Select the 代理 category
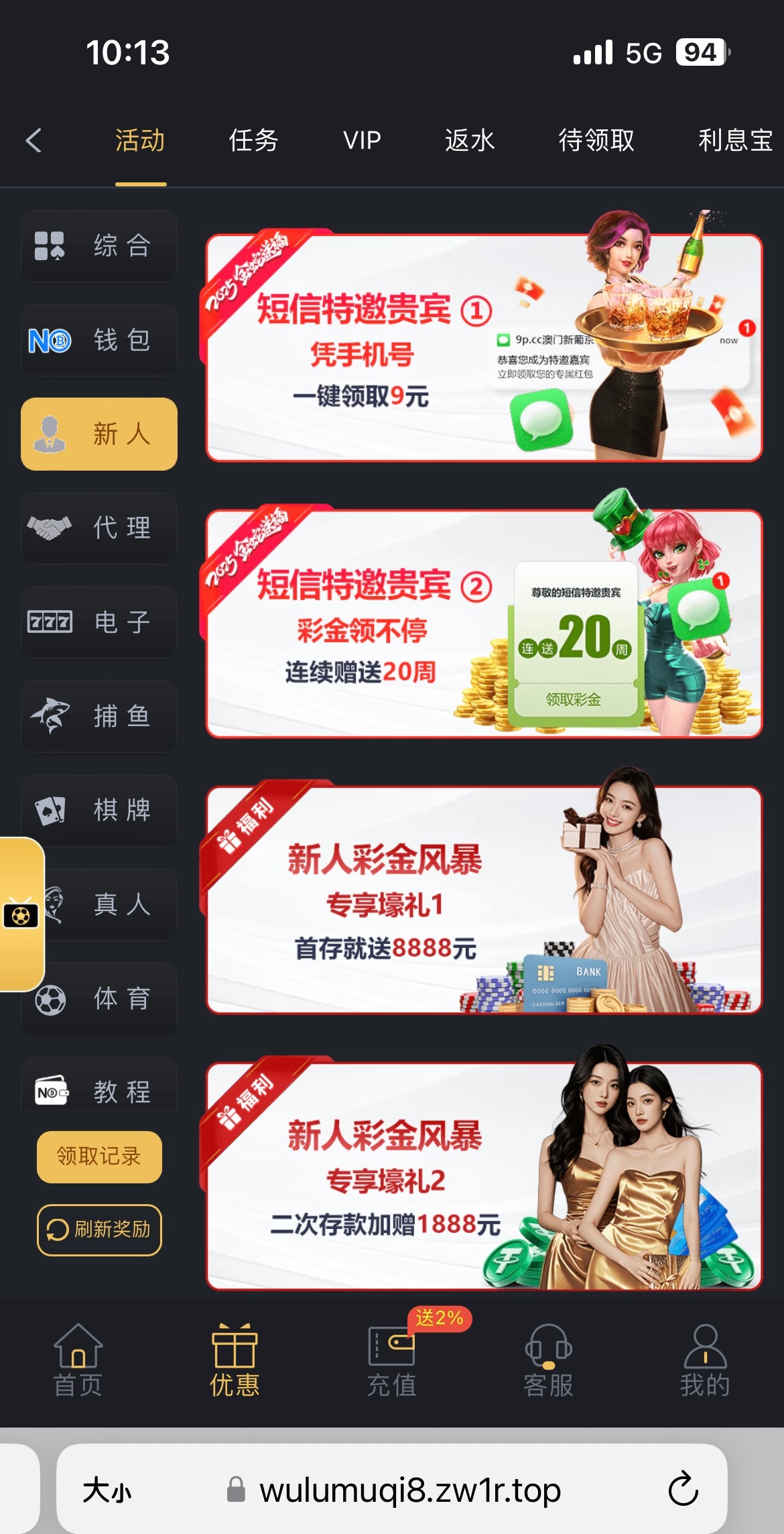Viewport: 784px width, 1534px height. coord(99,528)
